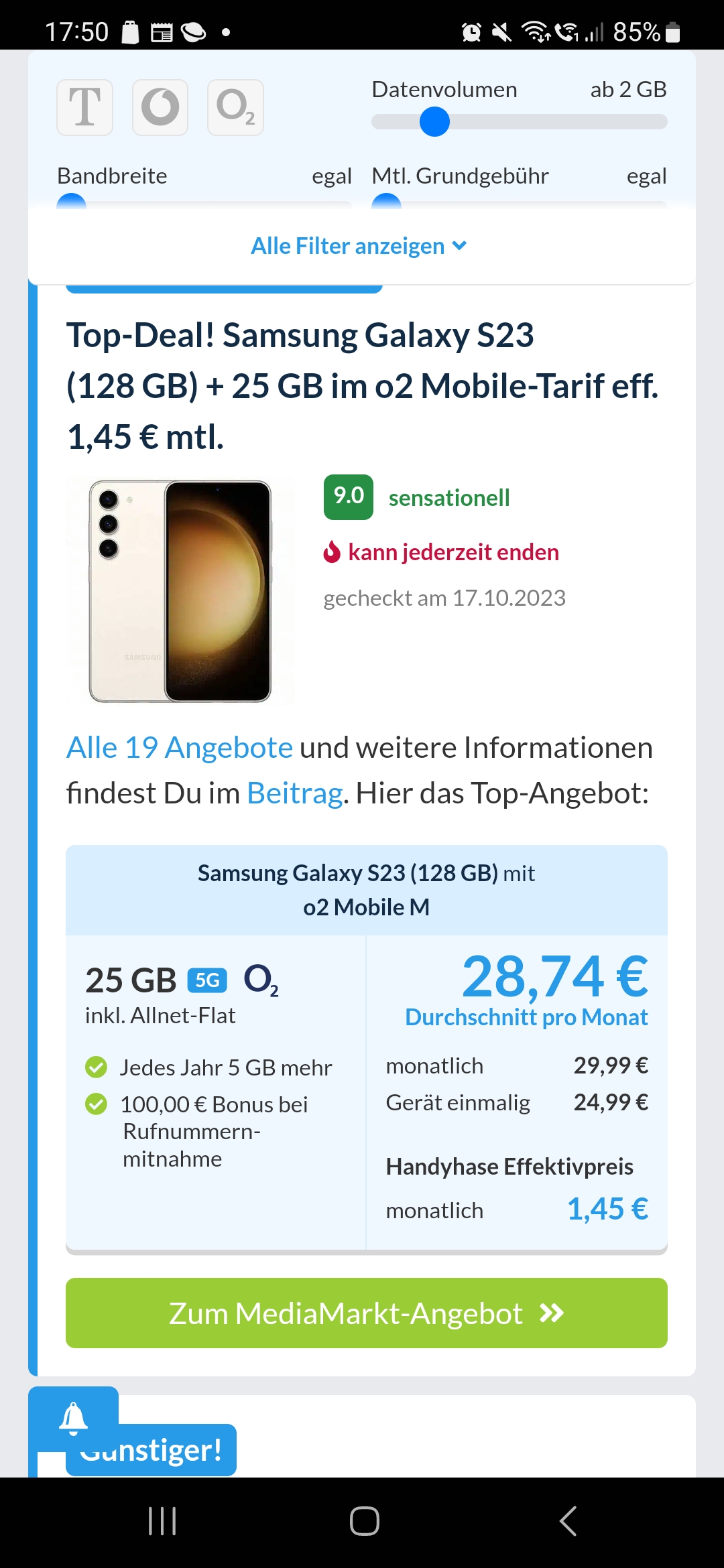
Task: Open the Galaxy S23 product image
Action: click(180, 591)
